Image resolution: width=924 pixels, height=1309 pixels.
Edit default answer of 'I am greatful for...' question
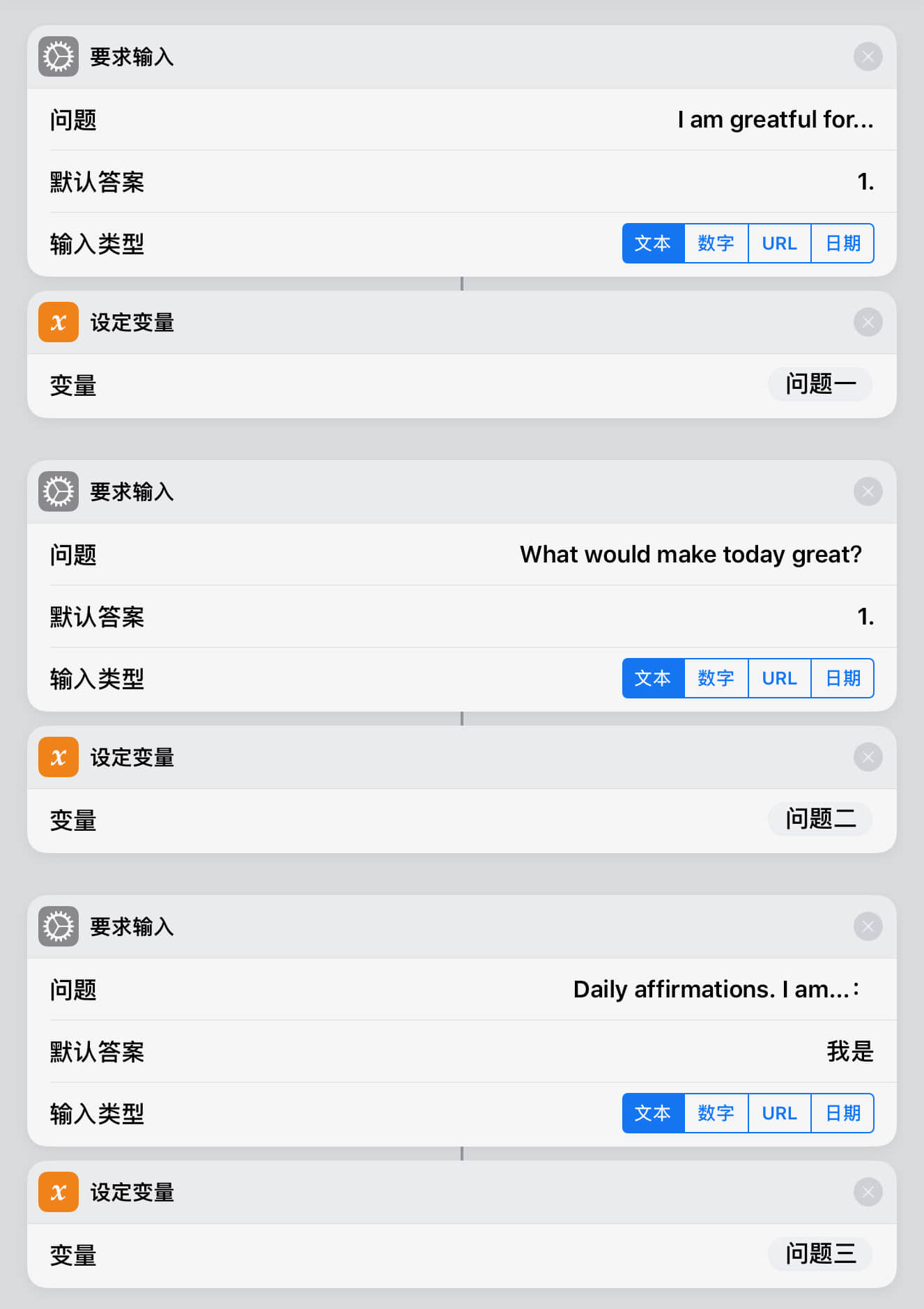click(865, 182)
